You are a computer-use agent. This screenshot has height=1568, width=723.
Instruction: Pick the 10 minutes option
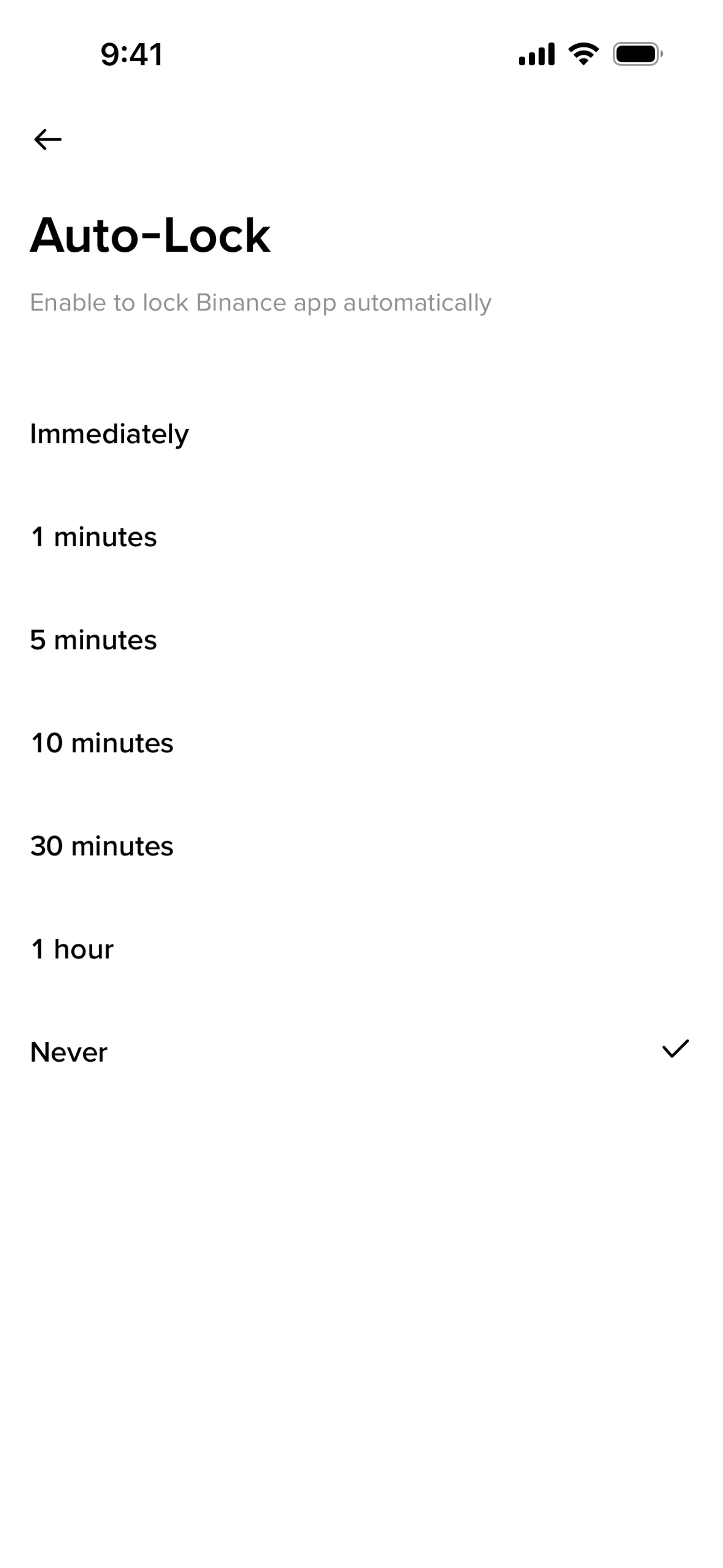click(x=102, y=743)
